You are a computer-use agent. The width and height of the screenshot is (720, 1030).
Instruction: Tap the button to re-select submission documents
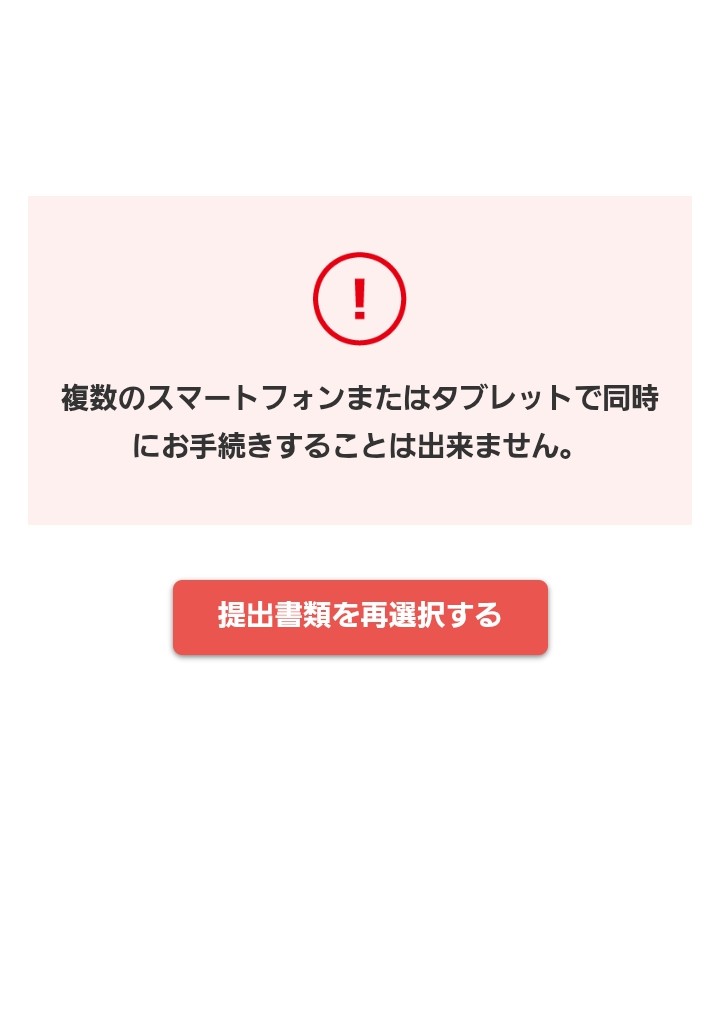click(x=360, y=617)
